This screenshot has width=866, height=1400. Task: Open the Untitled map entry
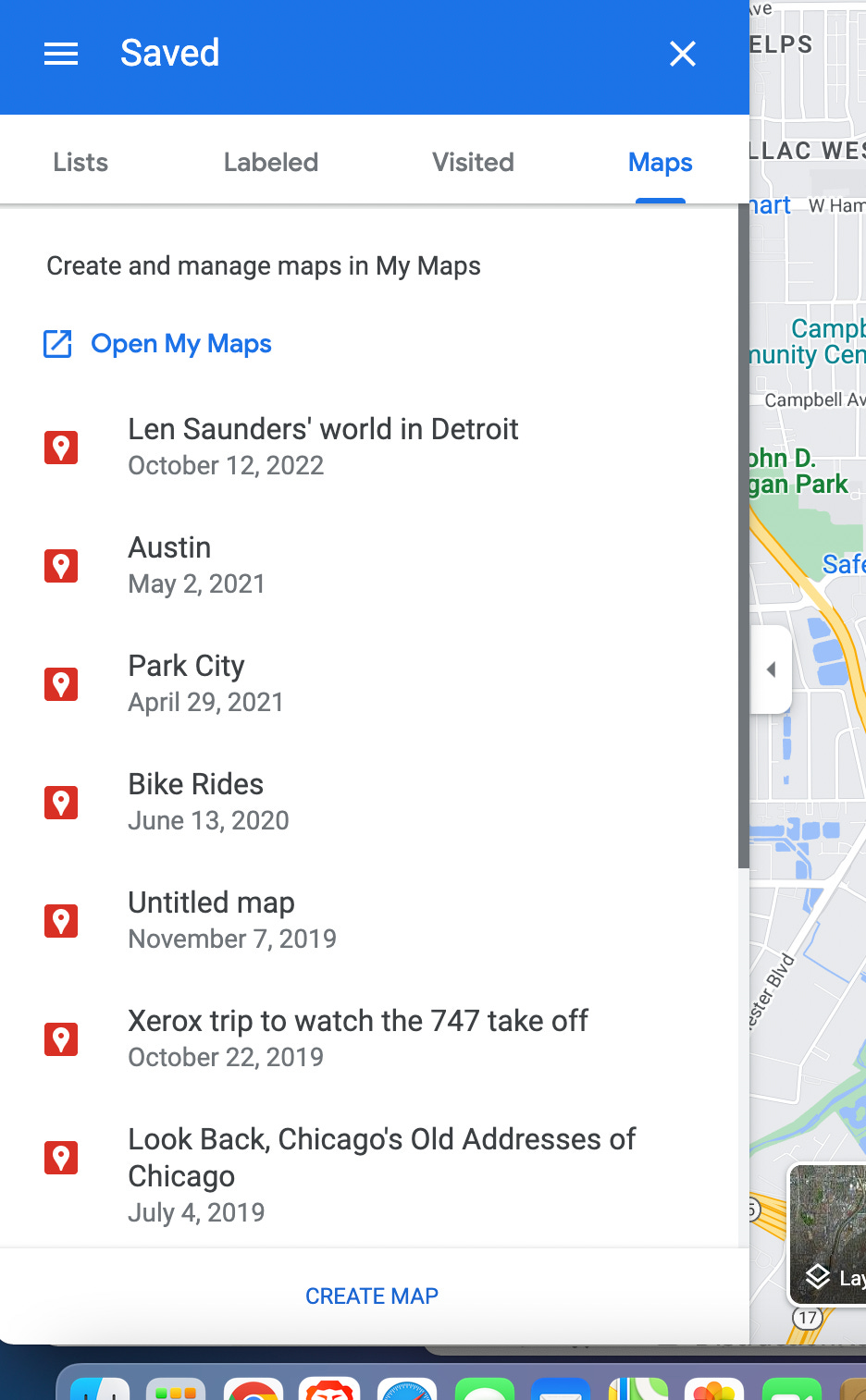(231, 920)
